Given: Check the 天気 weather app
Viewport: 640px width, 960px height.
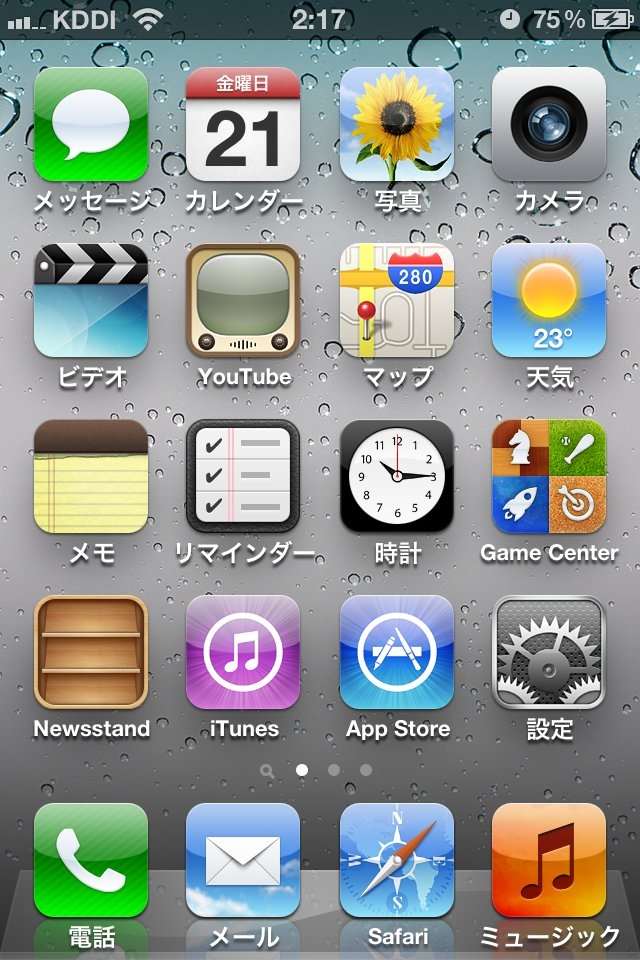Looking at the screenshot, I should (548, 300).
